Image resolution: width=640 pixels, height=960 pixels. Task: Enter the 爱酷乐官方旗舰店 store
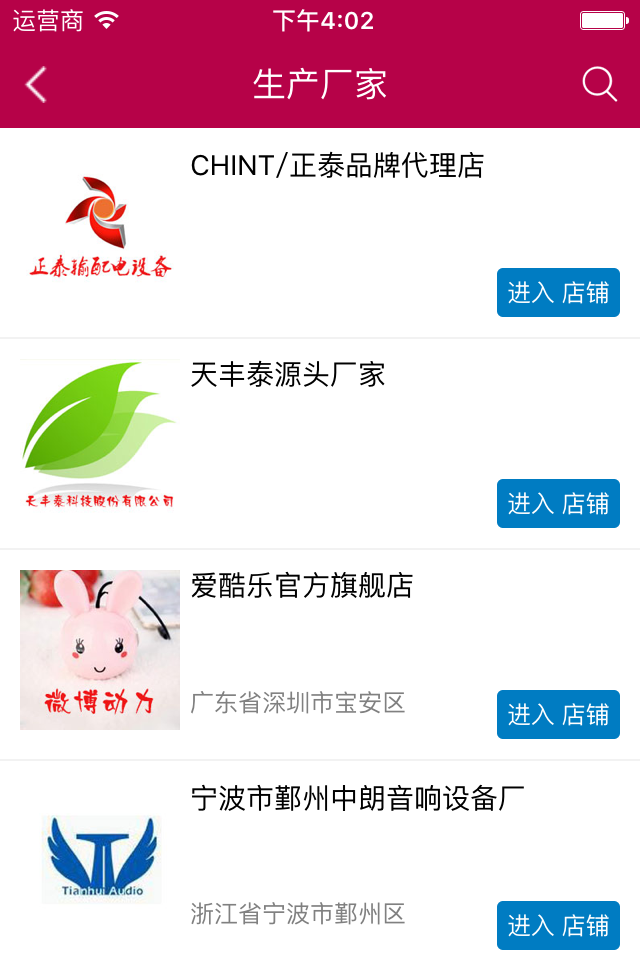[x=558, y=715]
